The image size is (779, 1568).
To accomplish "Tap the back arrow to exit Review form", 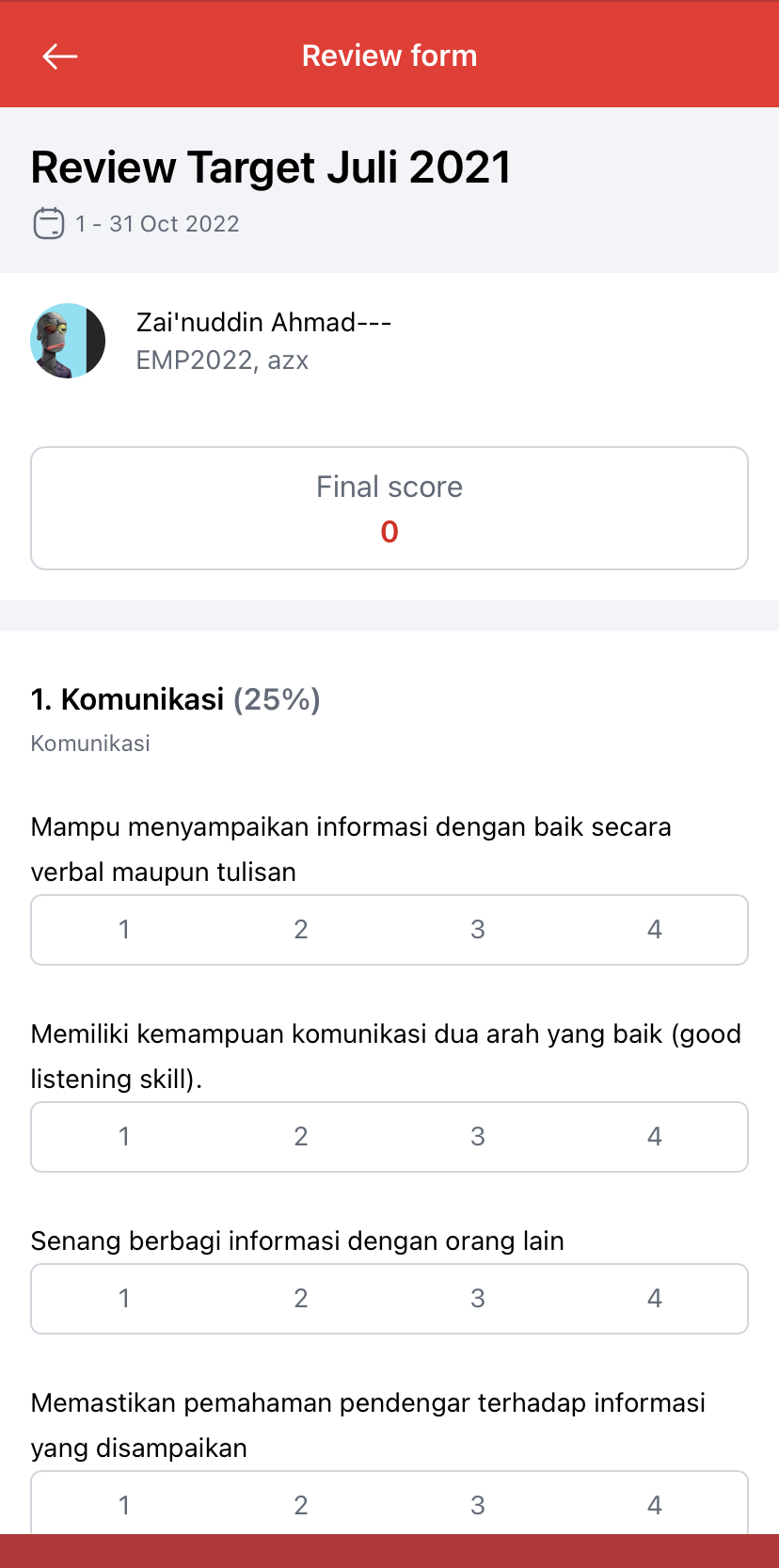I will [x=59, y=56].
